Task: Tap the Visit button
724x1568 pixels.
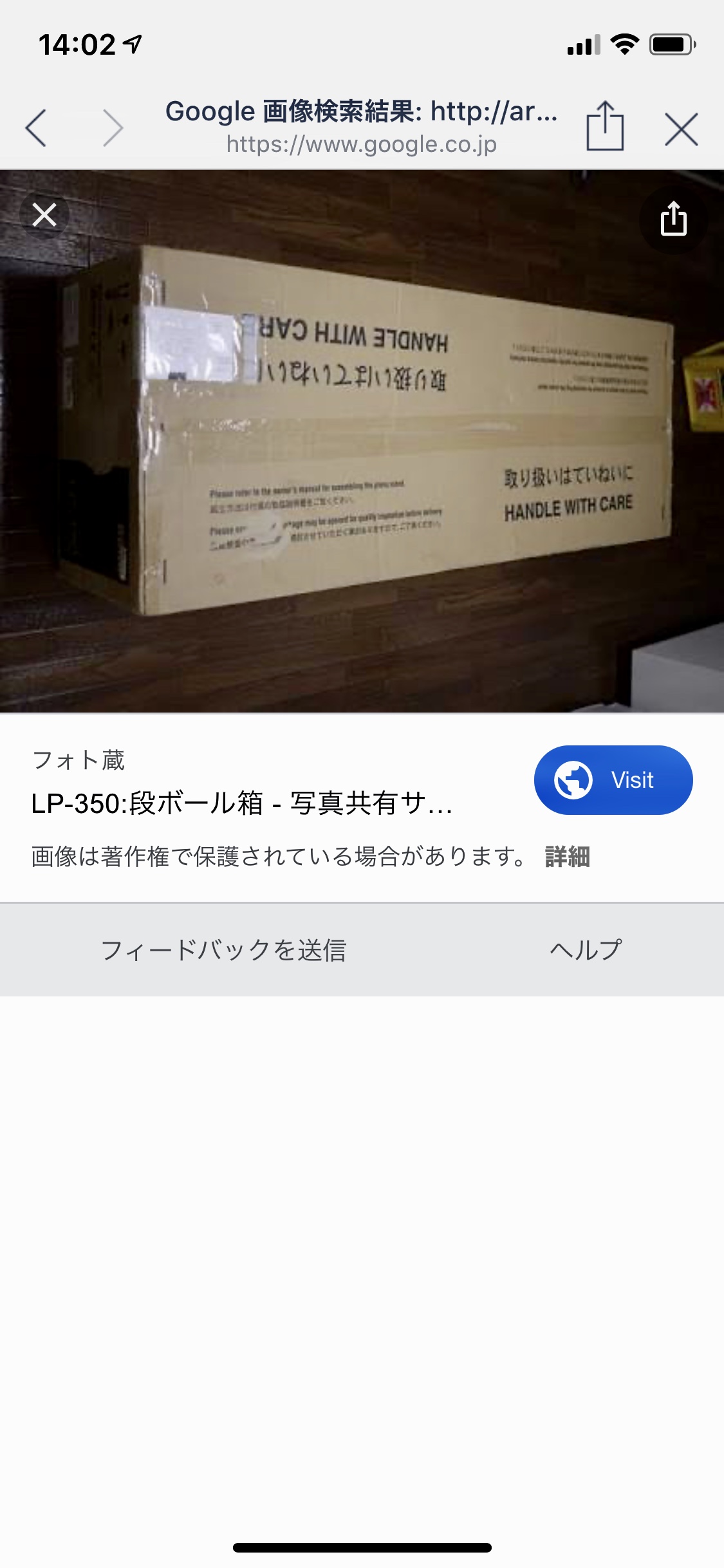Action: [x=613, y=780]
